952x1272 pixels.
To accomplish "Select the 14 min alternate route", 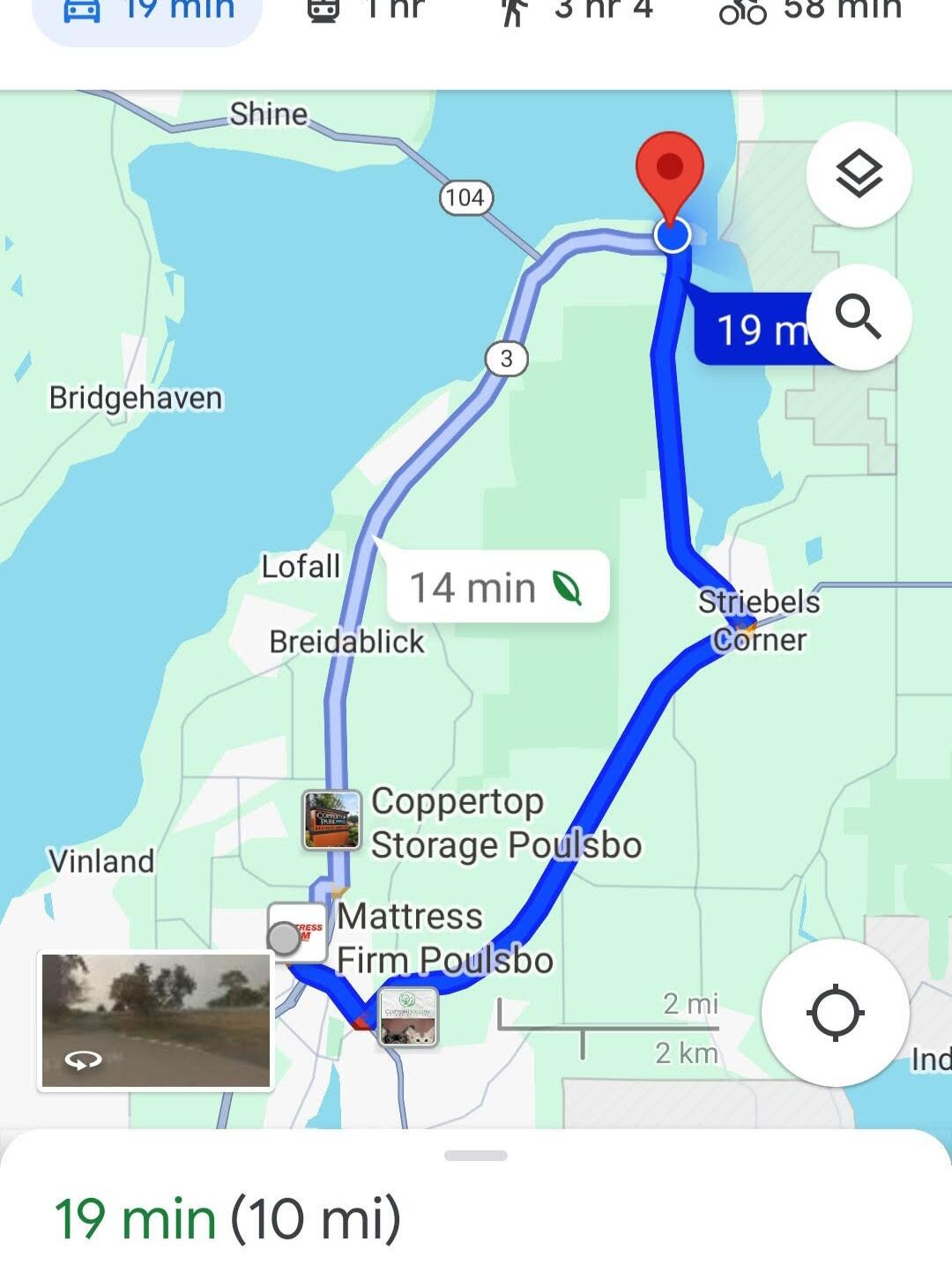I will pyautogui.click(x=498, y=587).
